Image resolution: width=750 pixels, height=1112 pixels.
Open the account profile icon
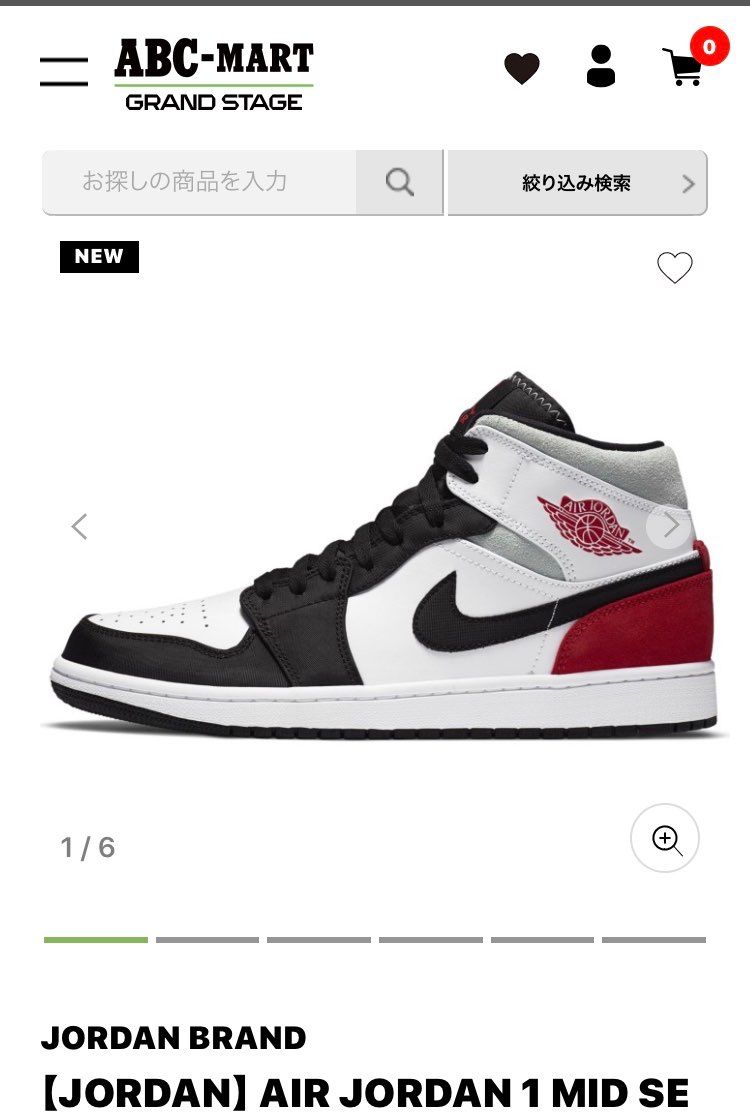point(601,66)
